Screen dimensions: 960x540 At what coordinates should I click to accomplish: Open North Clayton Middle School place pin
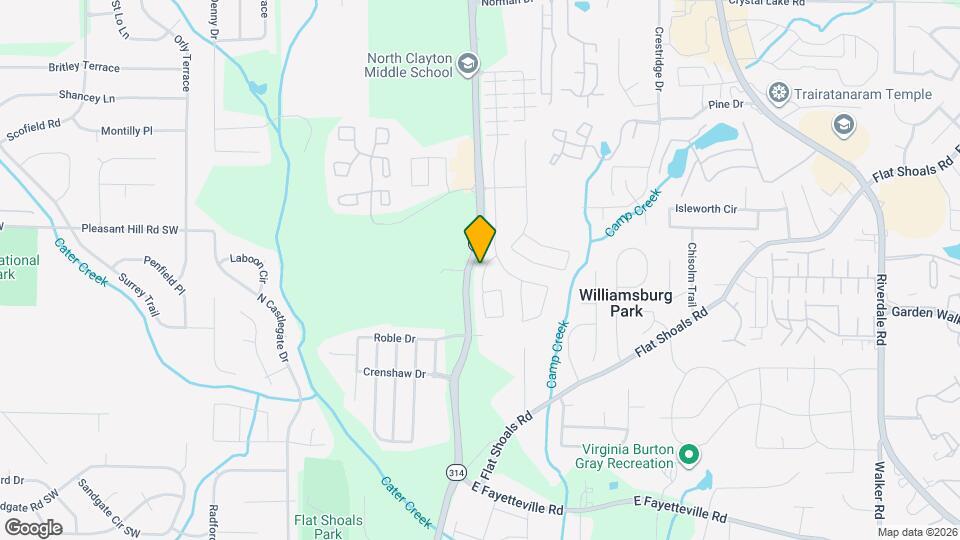tap(467, 66)
